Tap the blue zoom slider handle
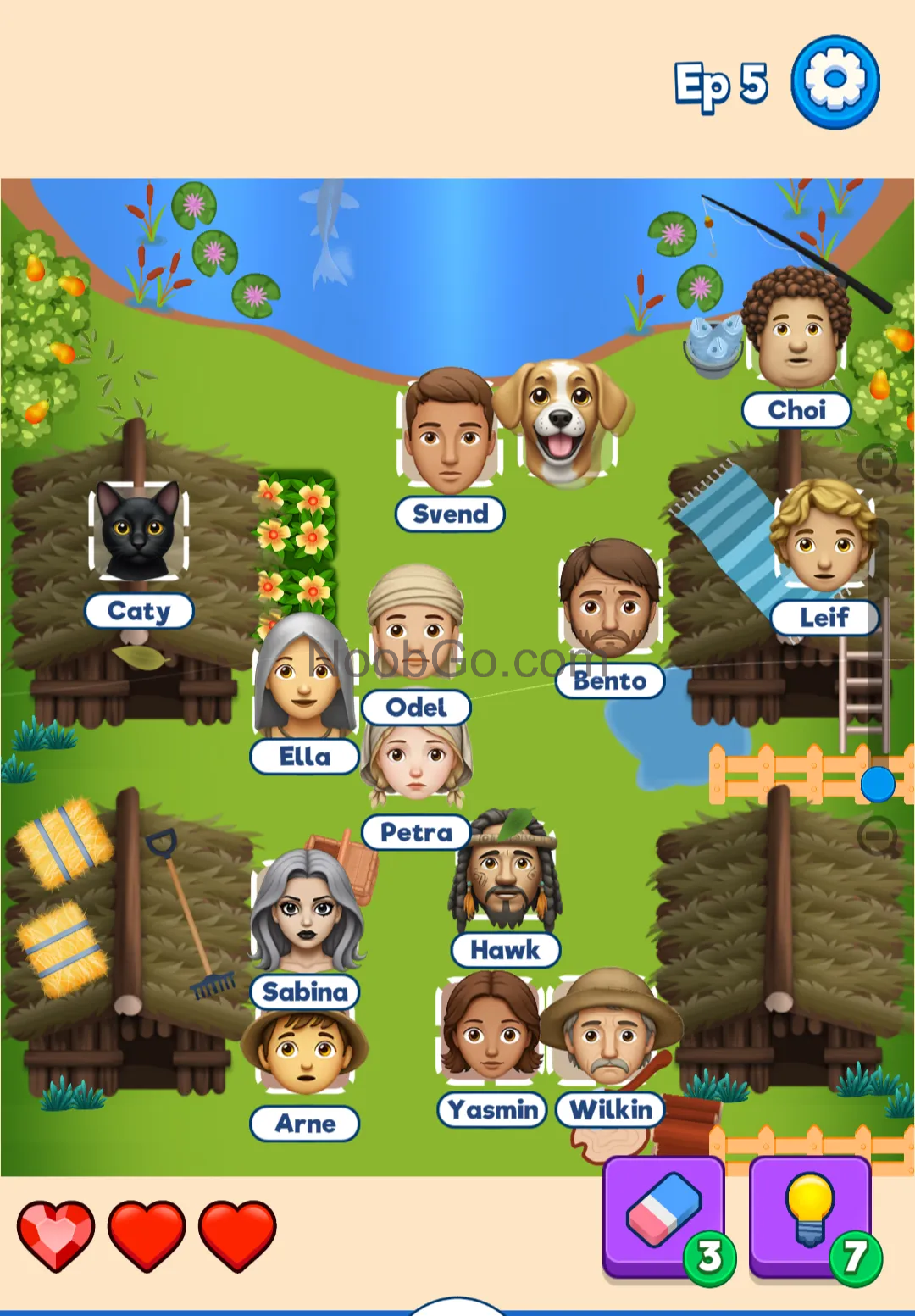915x1316 pixels. point(878,784)
